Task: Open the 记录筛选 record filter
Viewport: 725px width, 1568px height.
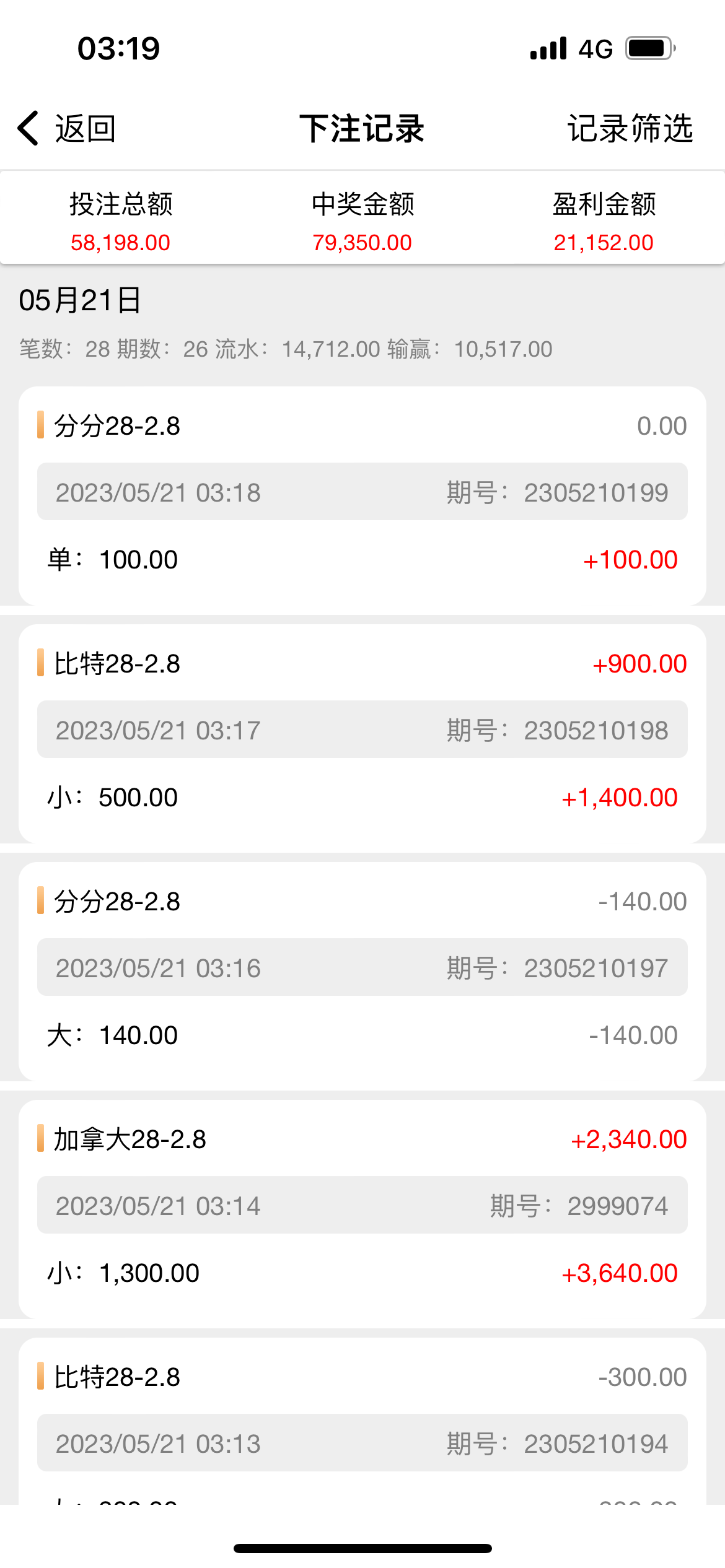Action: pyautogui.click(x=630, y=129)
